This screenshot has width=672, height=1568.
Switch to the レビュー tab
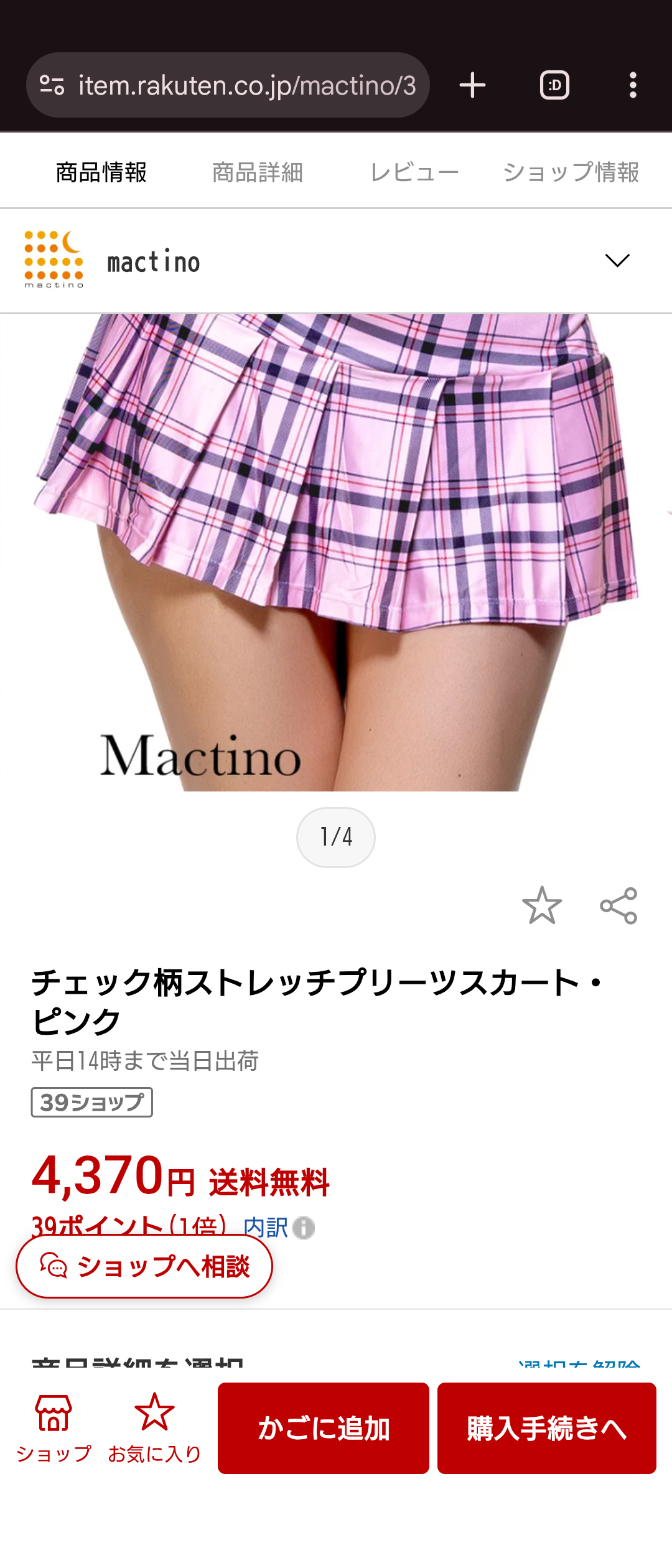[414, 172]
